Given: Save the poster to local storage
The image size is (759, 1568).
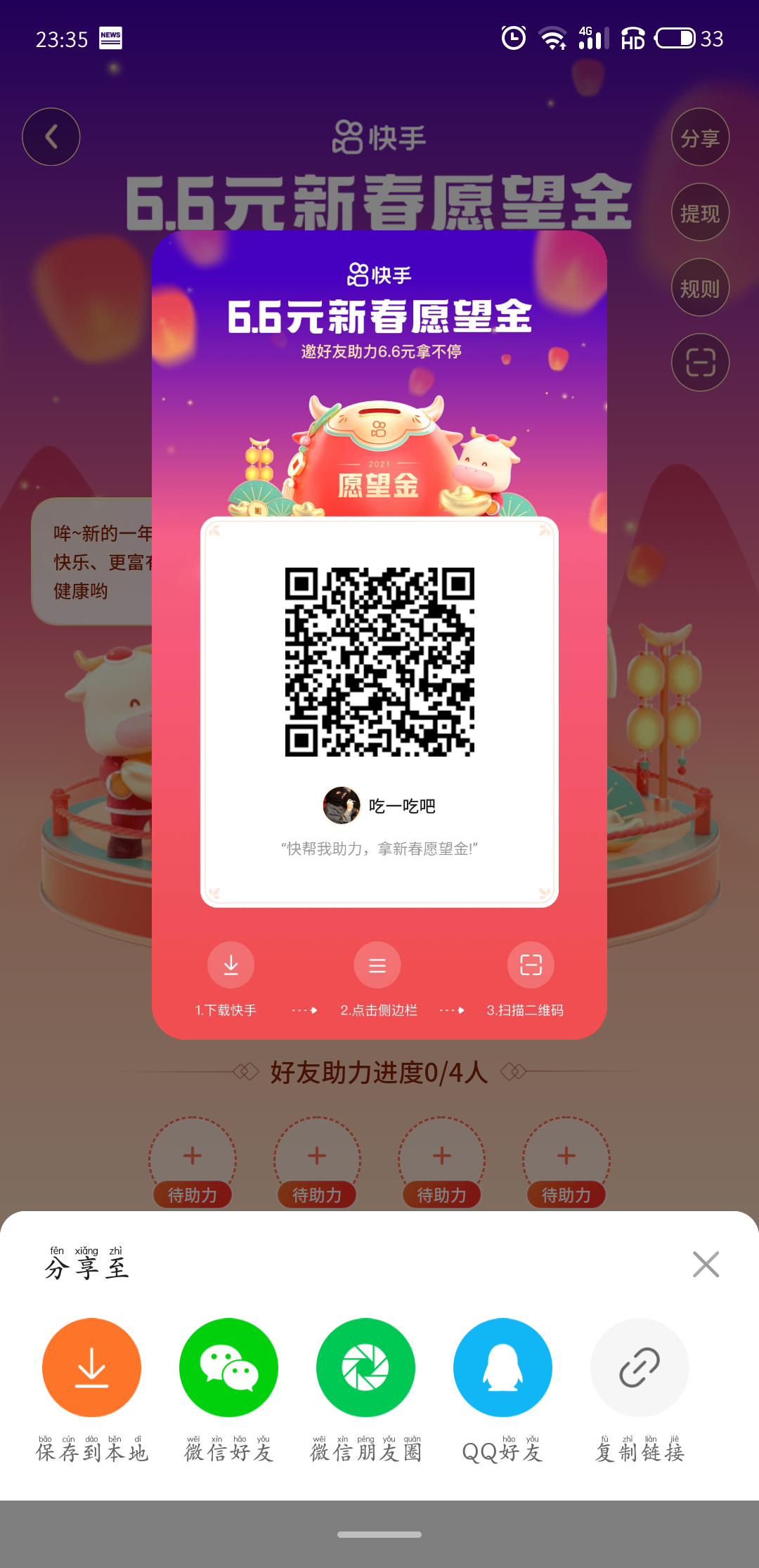Looking at the screenshot, I should pyautogui.click(x=91, y=1367).
